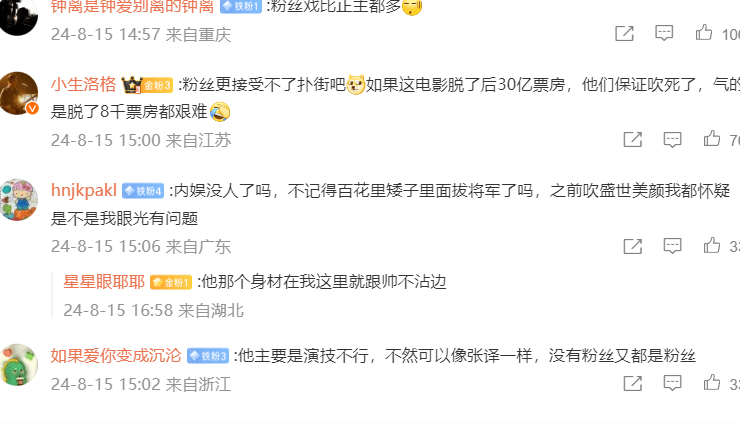
Task: Open hnjkpakl's profile
Action: pos(84,190)
